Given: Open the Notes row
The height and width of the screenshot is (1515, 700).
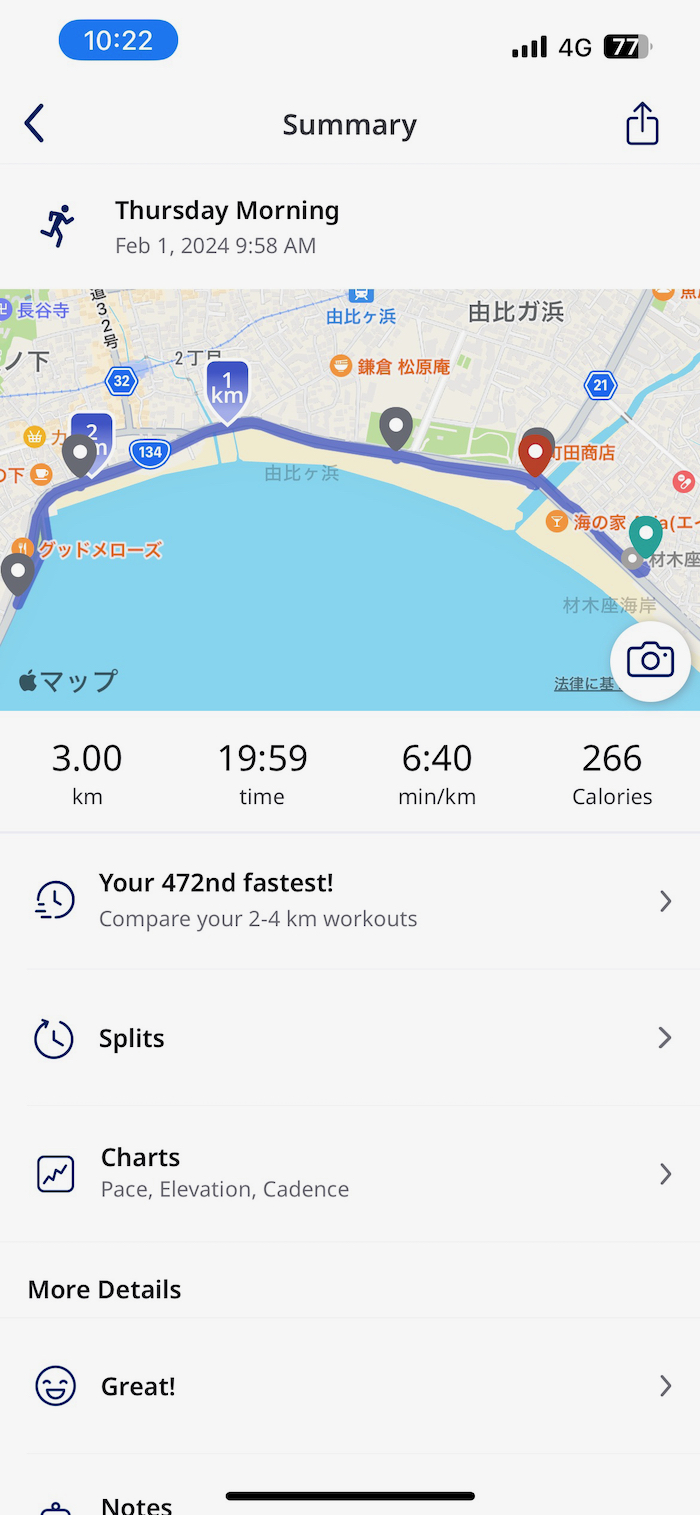Looking at the screenshot, I should (137, 1503).
